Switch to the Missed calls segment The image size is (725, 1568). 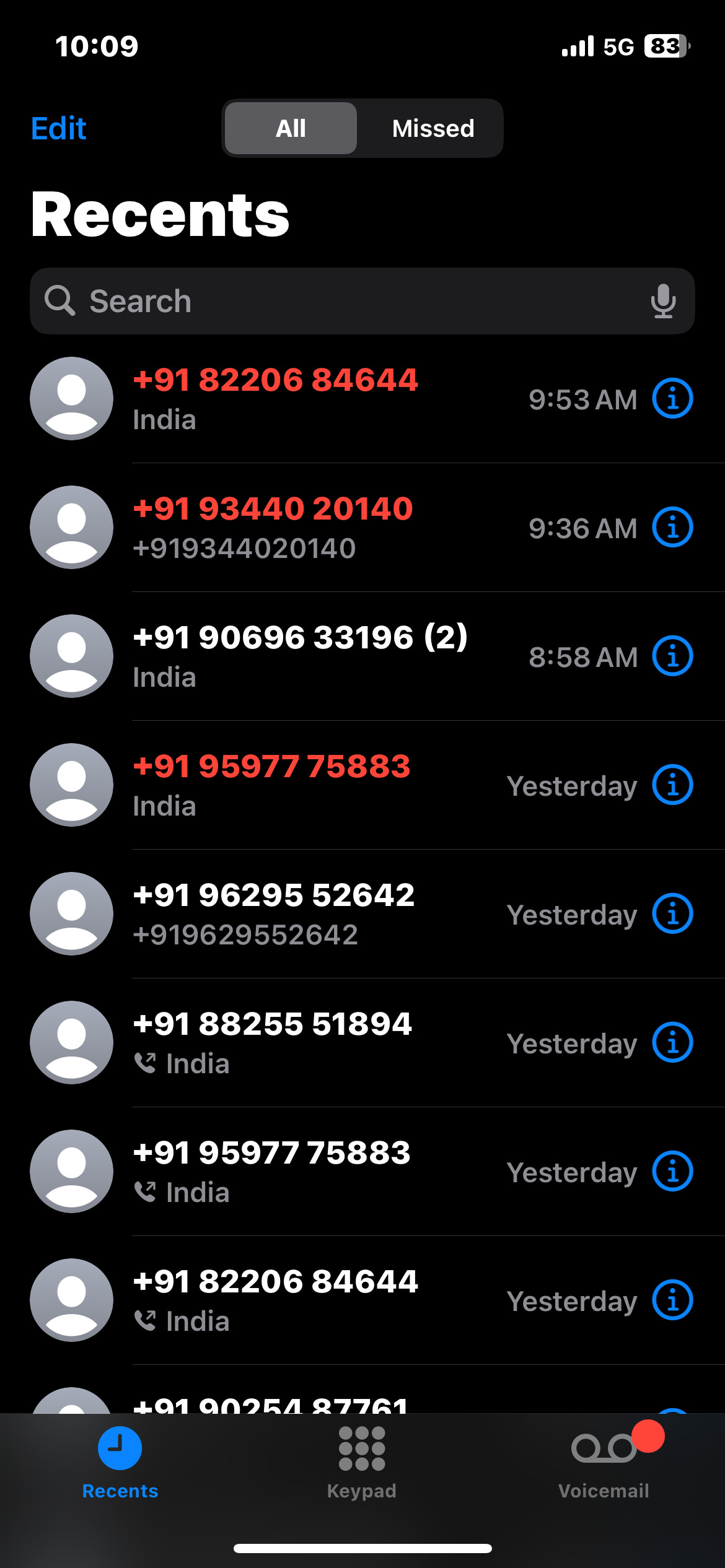[x=433, y=129]
